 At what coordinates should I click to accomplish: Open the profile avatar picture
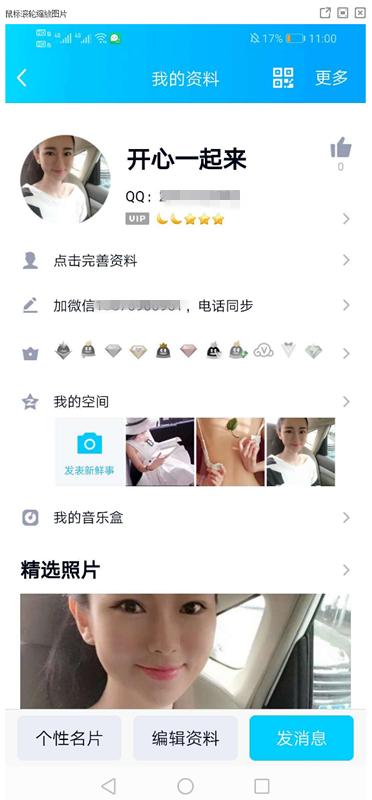coord(65,179)
